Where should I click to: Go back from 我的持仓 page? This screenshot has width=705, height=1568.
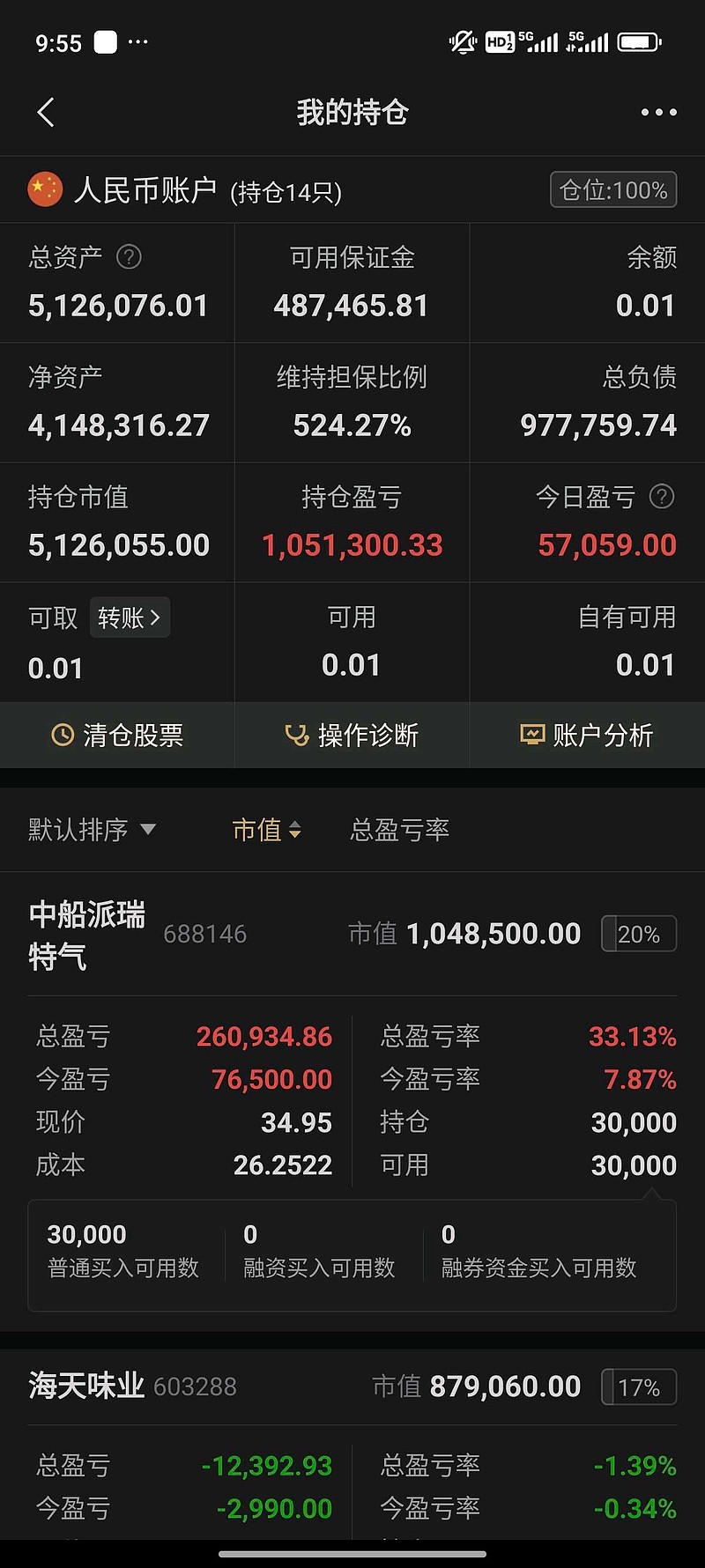[x=46, y=112]
